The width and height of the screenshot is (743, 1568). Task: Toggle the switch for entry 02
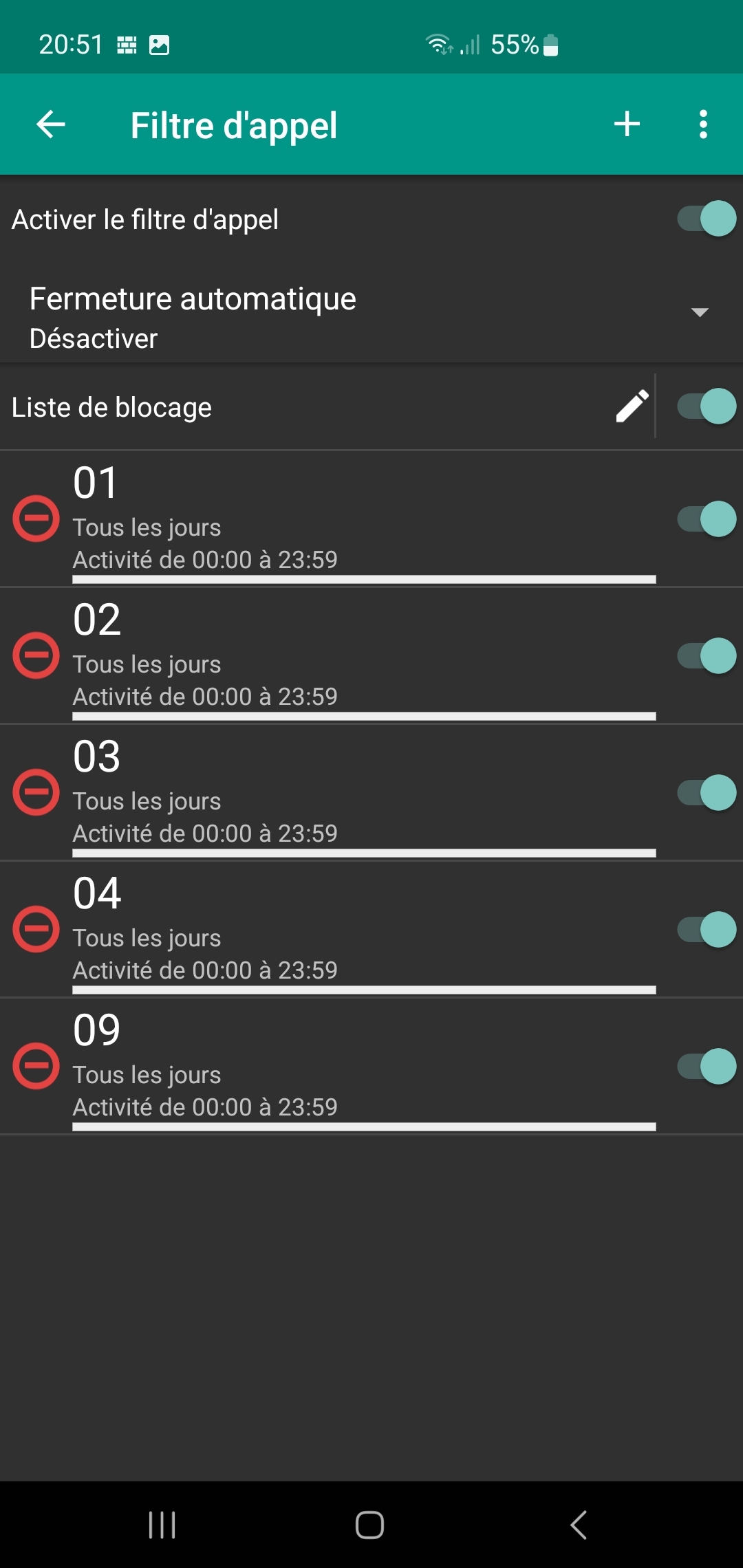[x=707, y=656]
